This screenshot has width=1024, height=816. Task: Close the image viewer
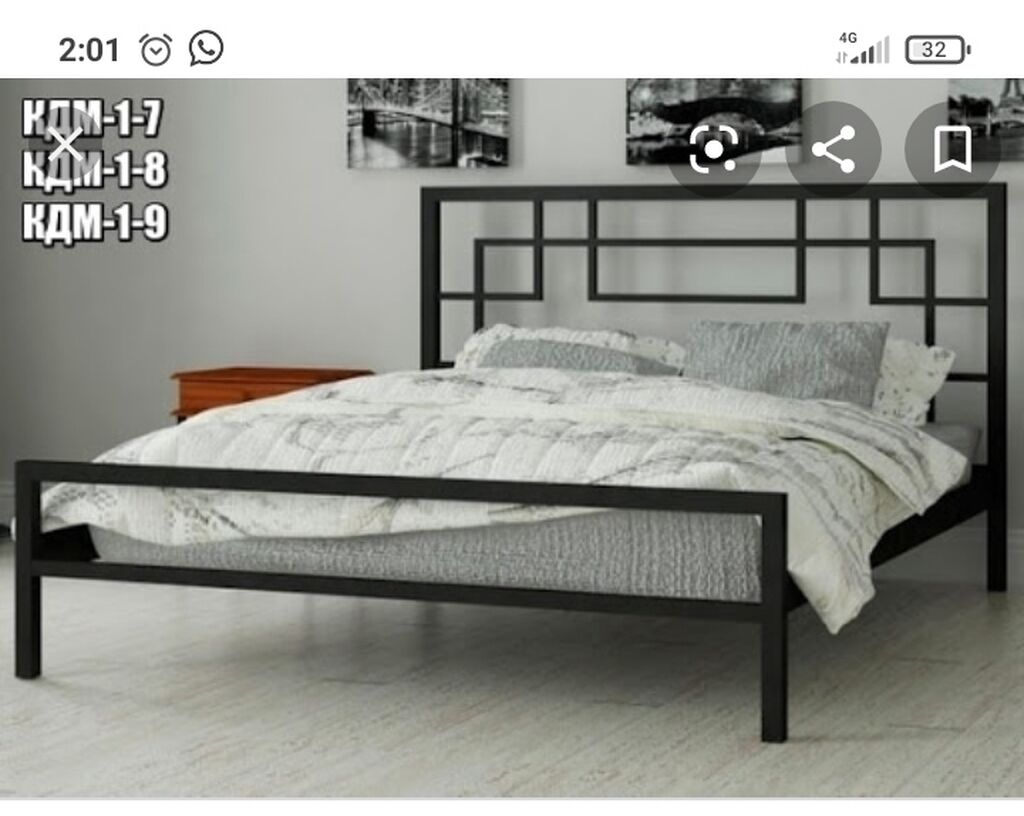(66, 146)
